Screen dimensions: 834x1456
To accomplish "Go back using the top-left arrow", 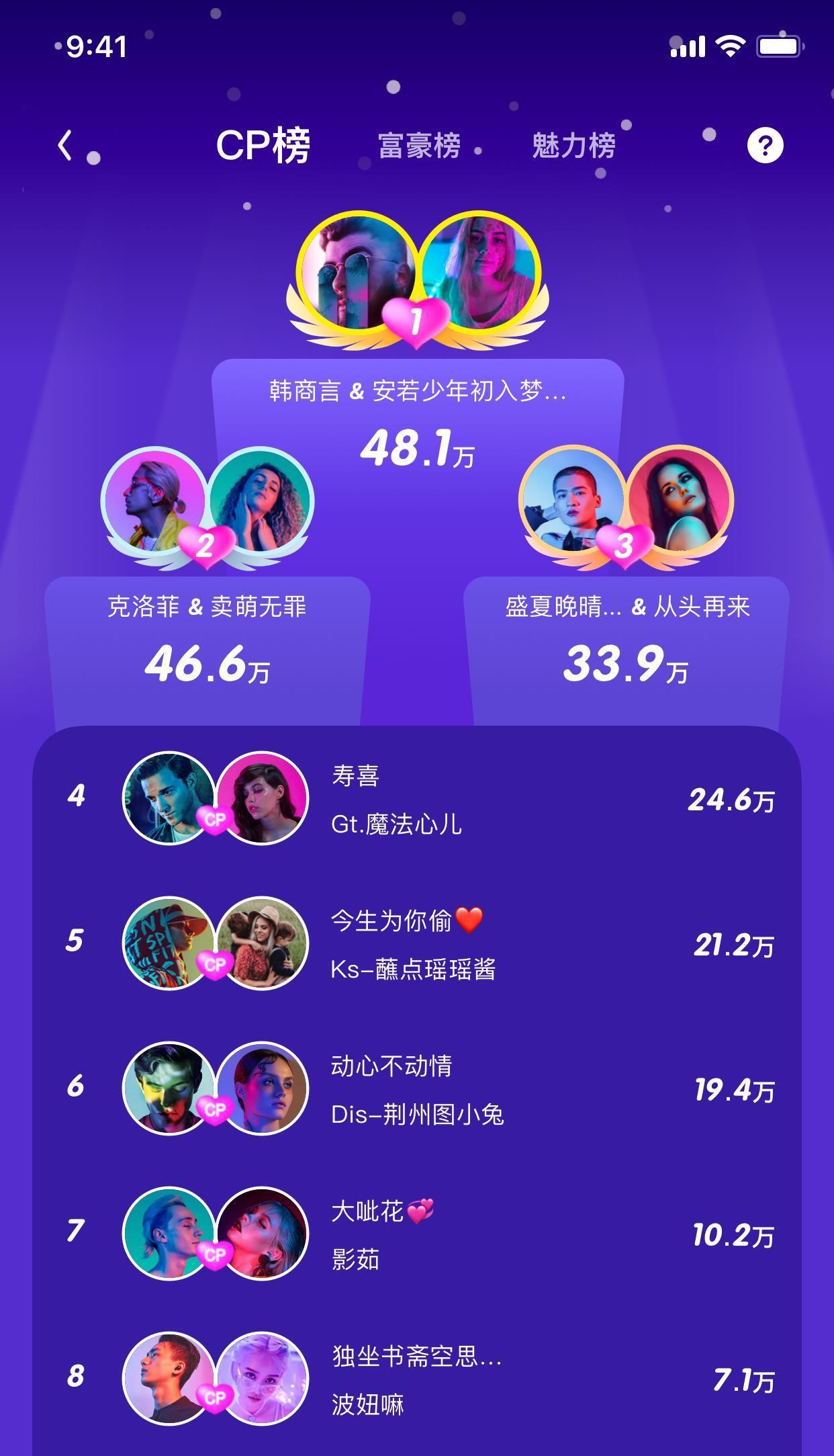I will (65, 145).
